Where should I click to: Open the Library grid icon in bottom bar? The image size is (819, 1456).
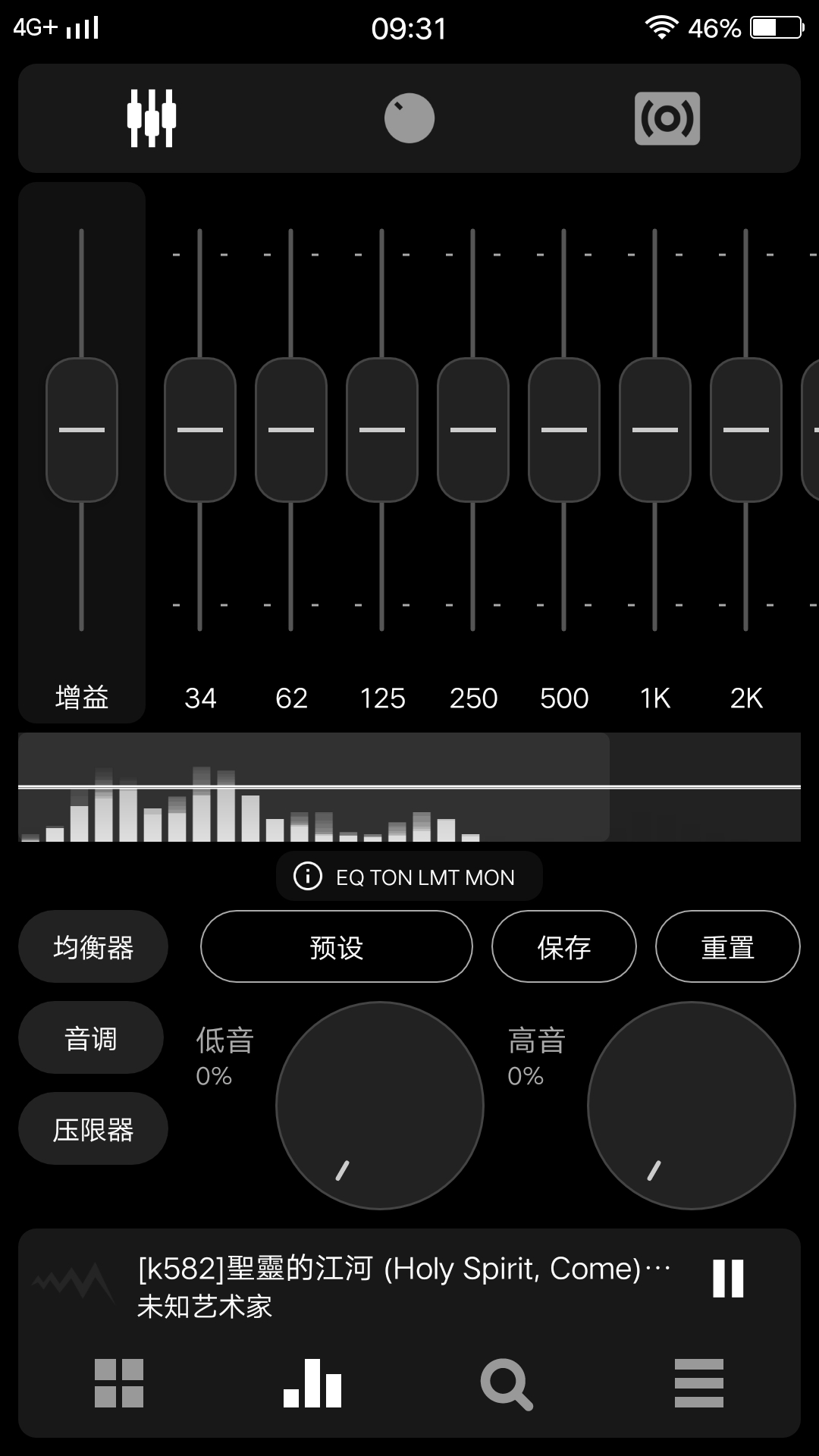point(119,1385)
